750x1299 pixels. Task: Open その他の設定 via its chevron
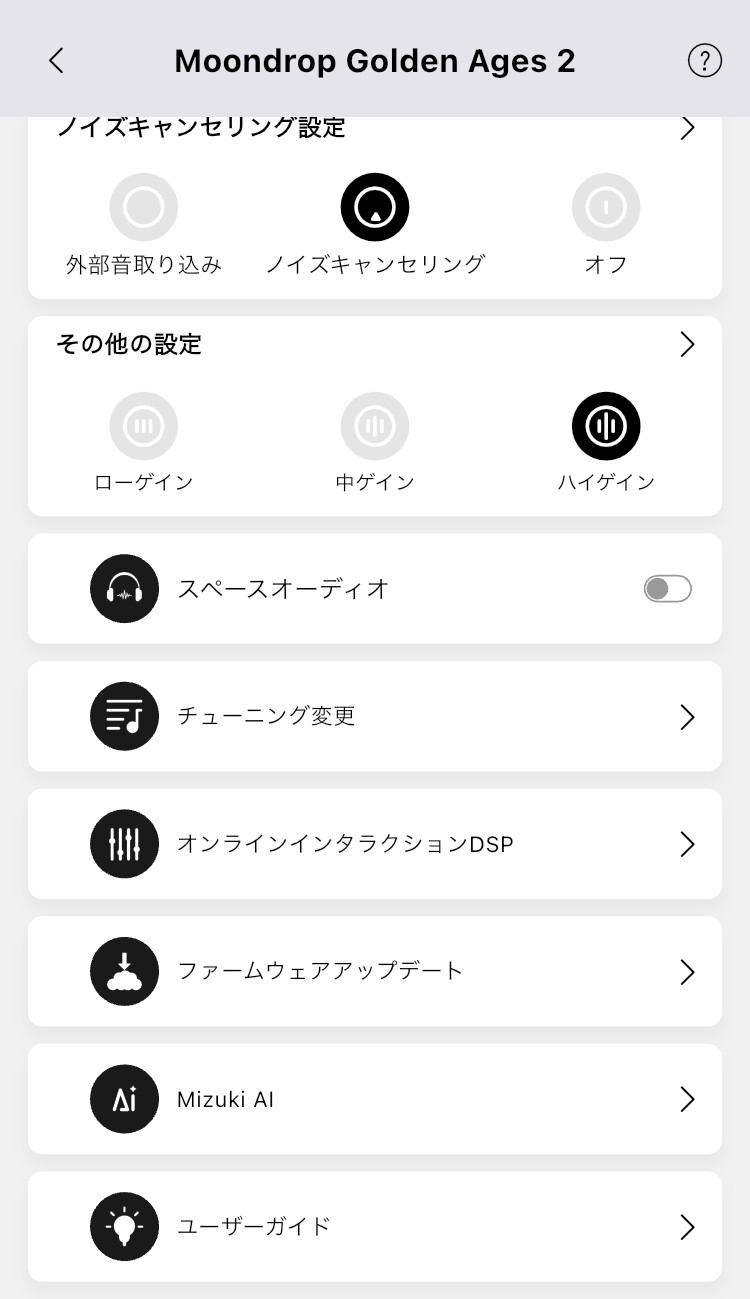[687, 345]
